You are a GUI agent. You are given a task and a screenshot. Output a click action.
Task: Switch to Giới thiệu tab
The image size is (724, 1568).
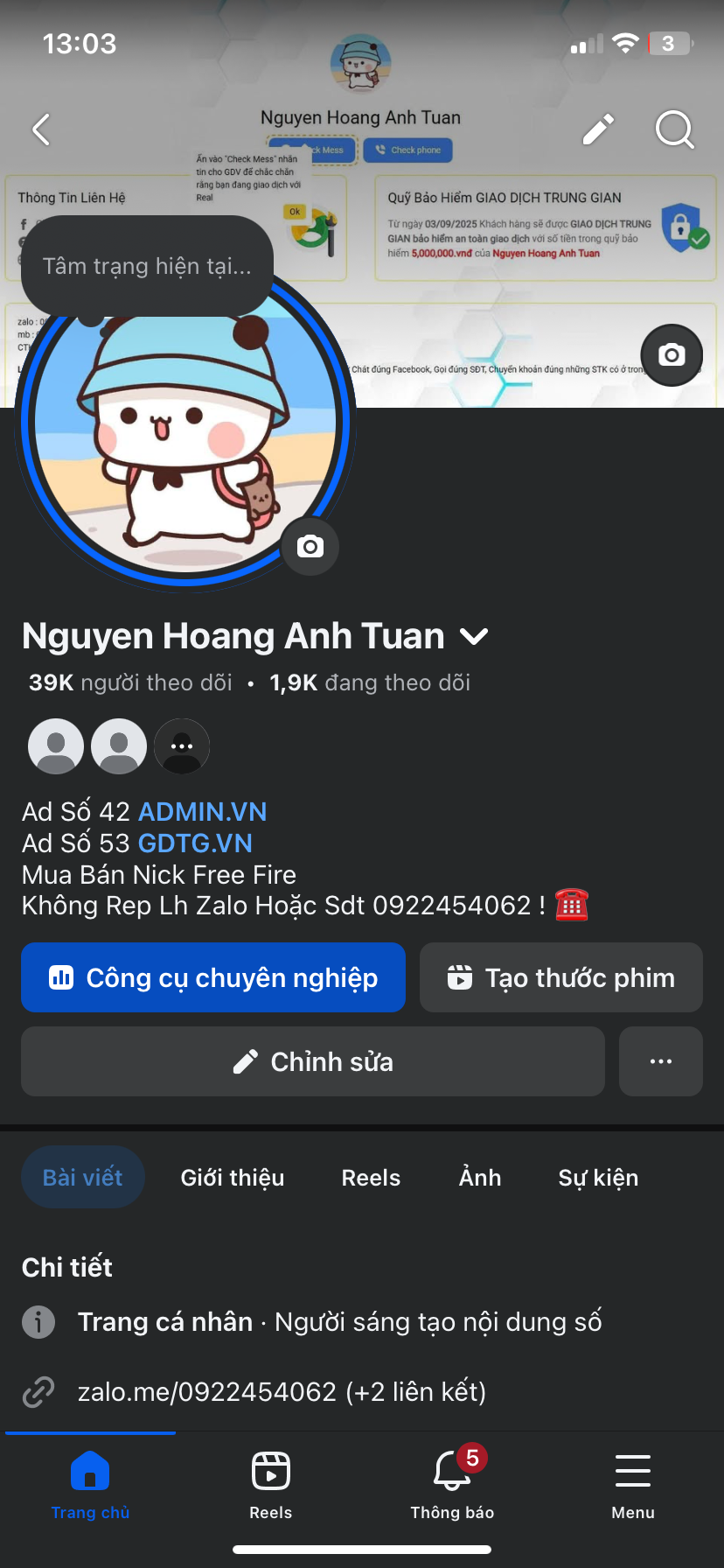pos(233,1178)
